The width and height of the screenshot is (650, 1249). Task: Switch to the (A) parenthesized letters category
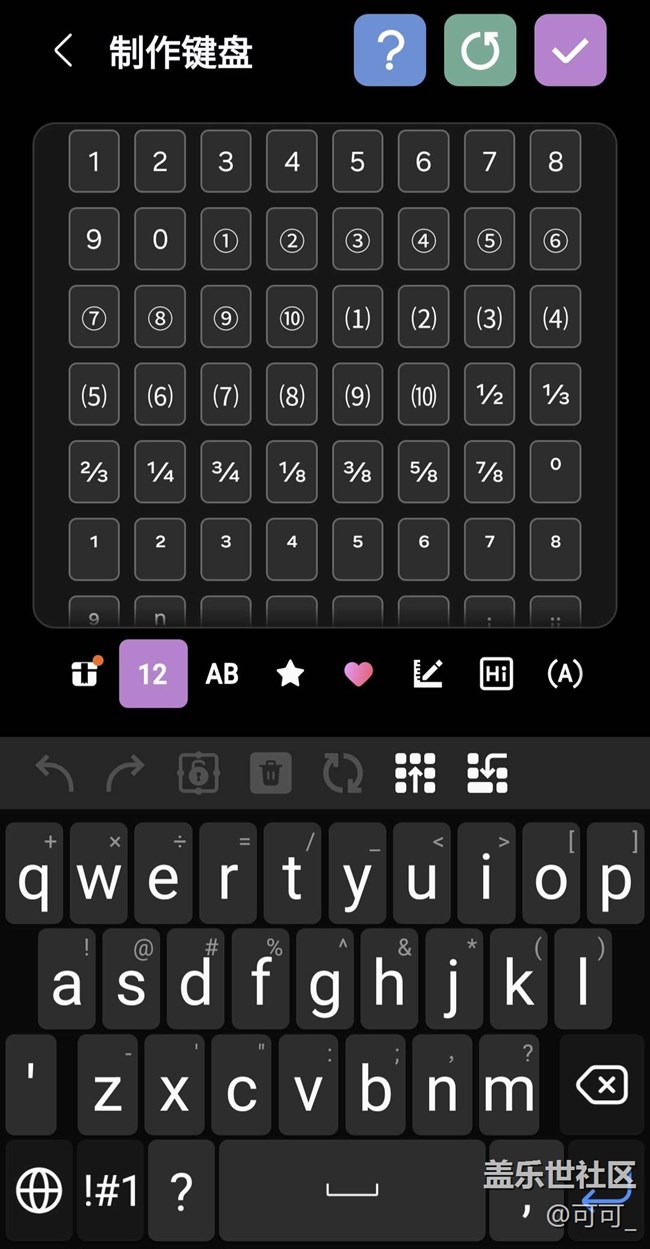565,674
